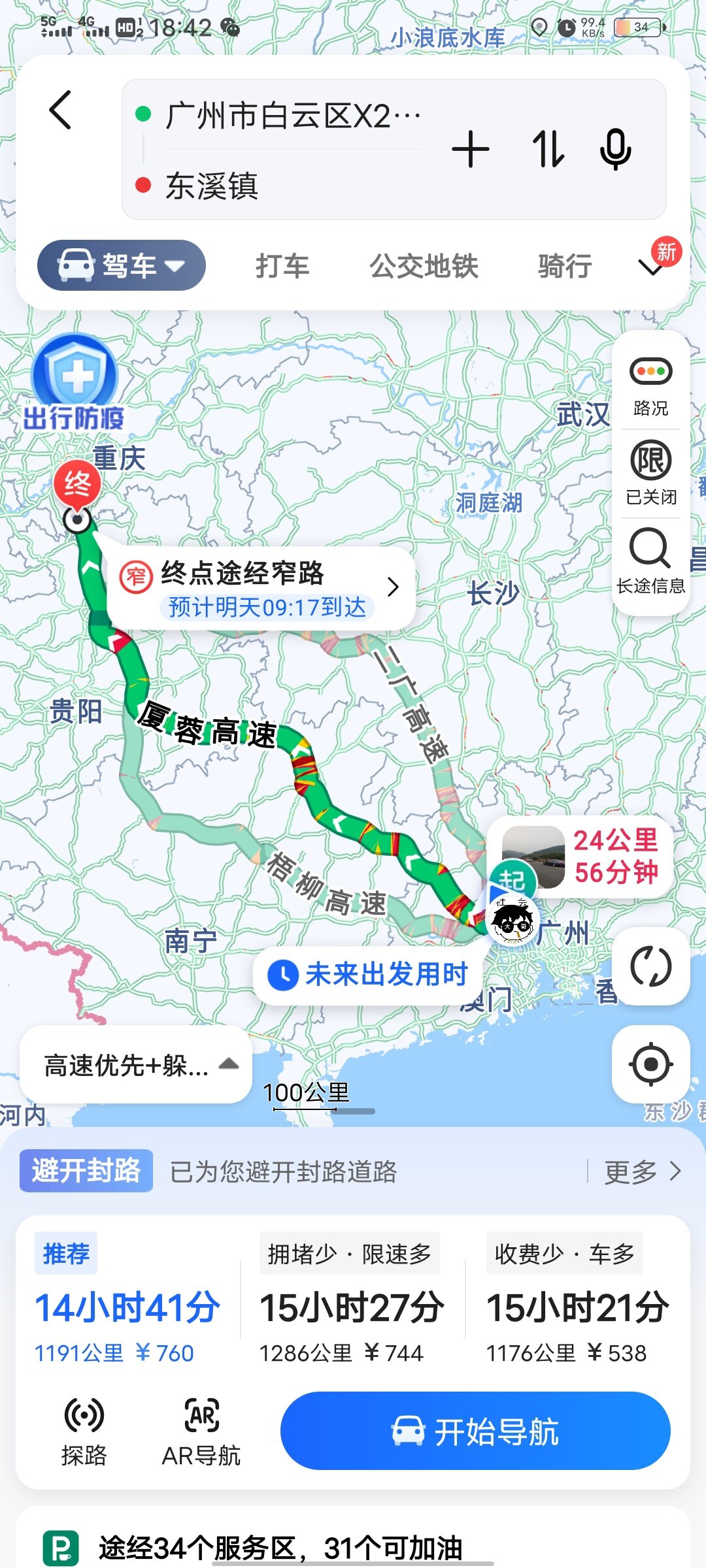706x1568 pixels.
Task: Open the 驾车 driving mode dropdown
Action: [x=122, y=266]
